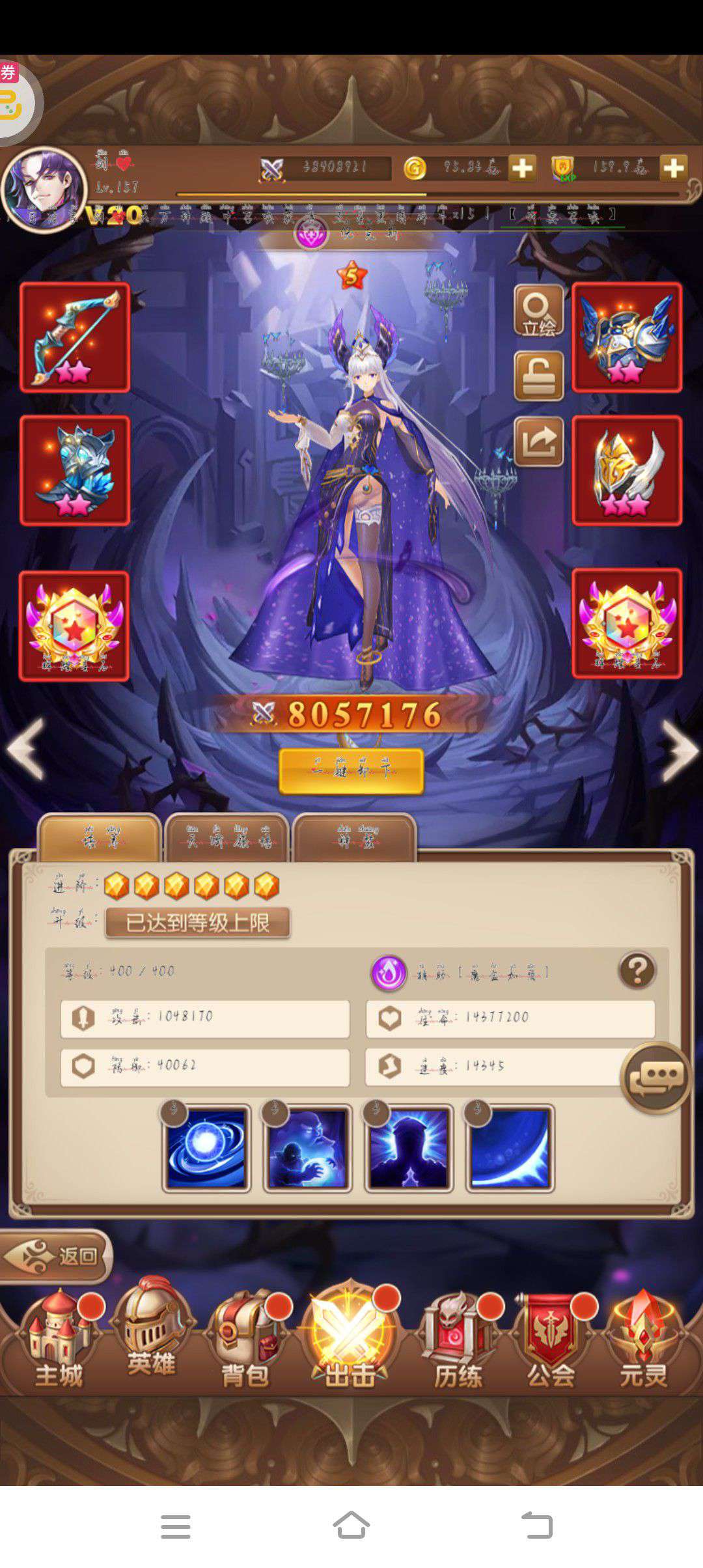The height and width of the screenshot is (1568, 703).
Task: Go back with the 返回 button
Action: point(55,1256)
